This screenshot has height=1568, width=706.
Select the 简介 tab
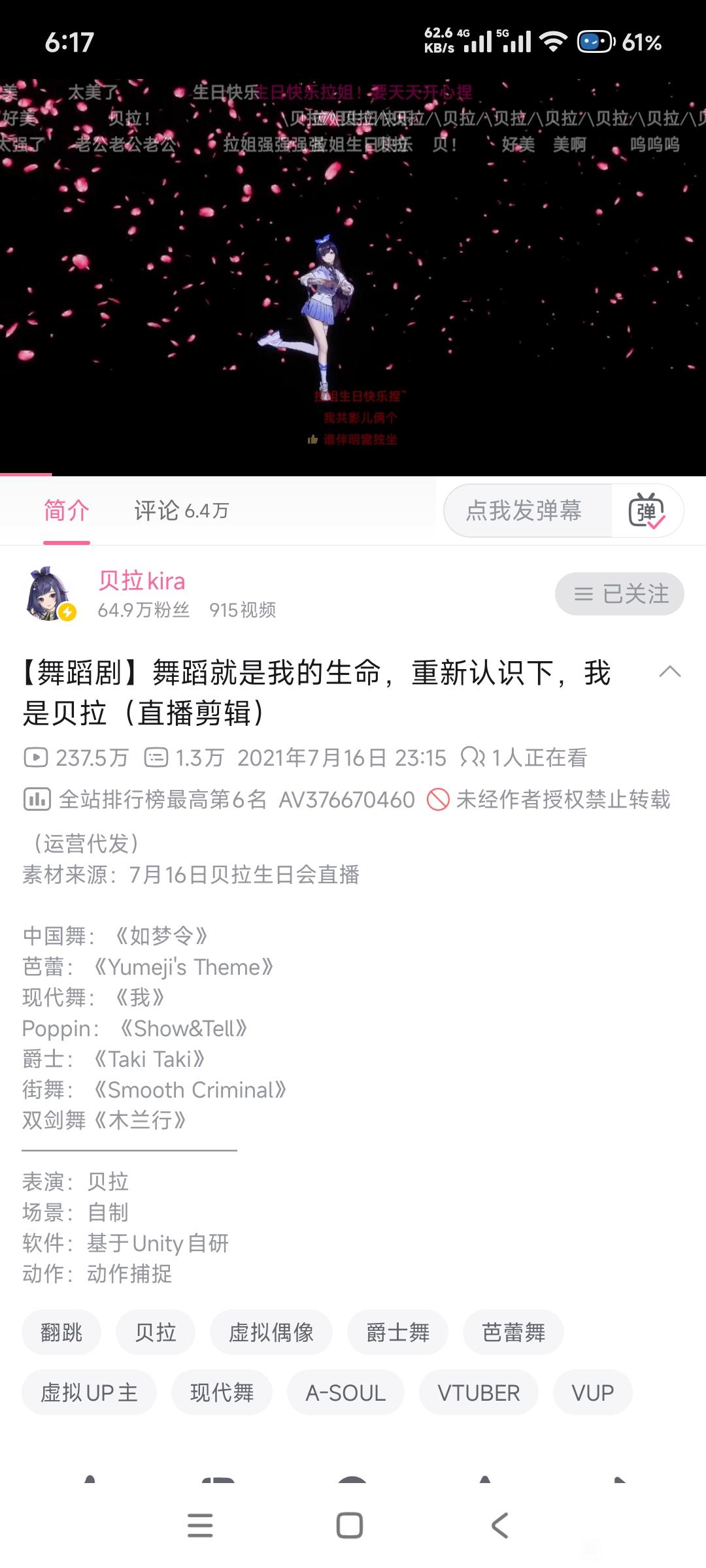(67, 511)
